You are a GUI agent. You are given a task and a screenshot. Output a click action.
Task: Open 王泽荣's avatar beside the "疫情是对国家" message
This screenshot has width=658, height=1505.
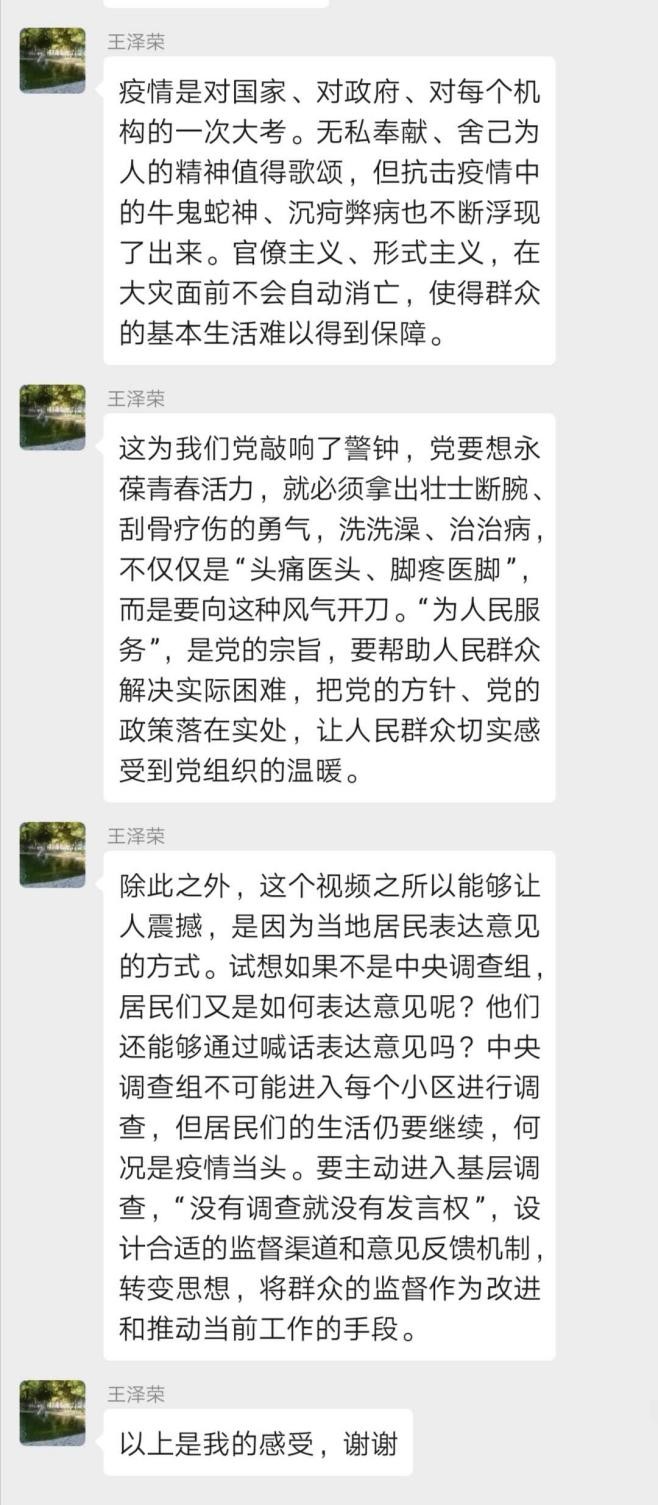pyautogui.click(x=52, y=60)
